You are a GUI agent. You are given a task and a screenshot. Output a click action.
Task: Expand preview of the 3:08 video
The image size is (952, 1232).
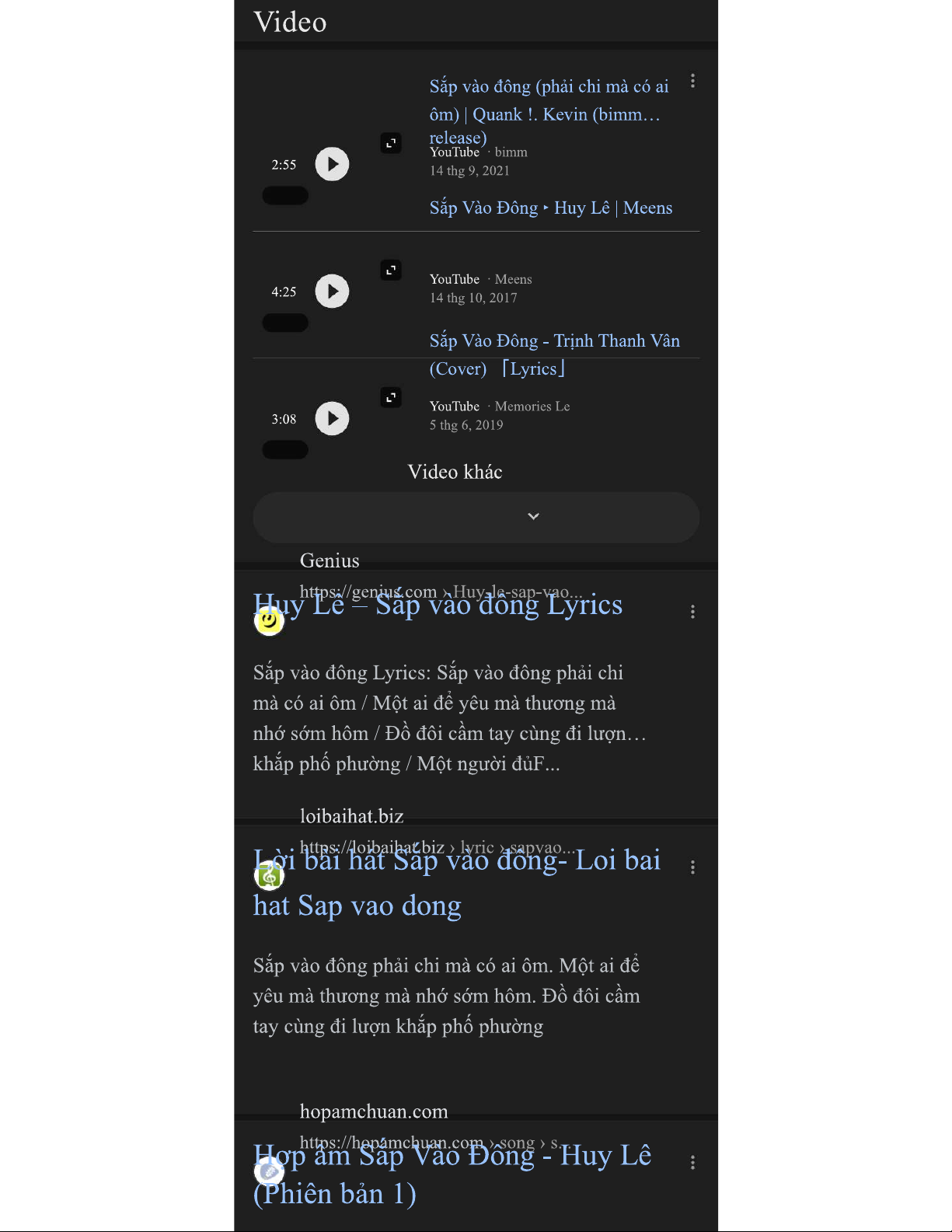[x=391, y=397]
